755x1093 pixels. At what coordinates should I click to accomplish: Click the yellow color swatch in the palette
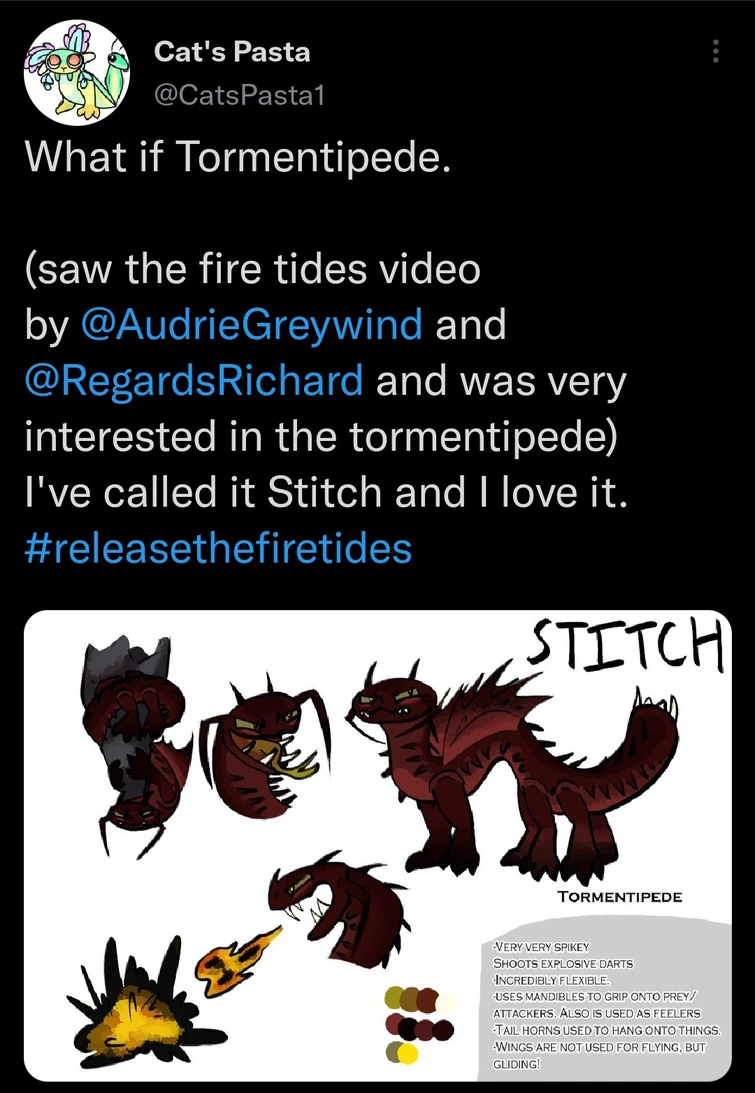coord(407,1052)
